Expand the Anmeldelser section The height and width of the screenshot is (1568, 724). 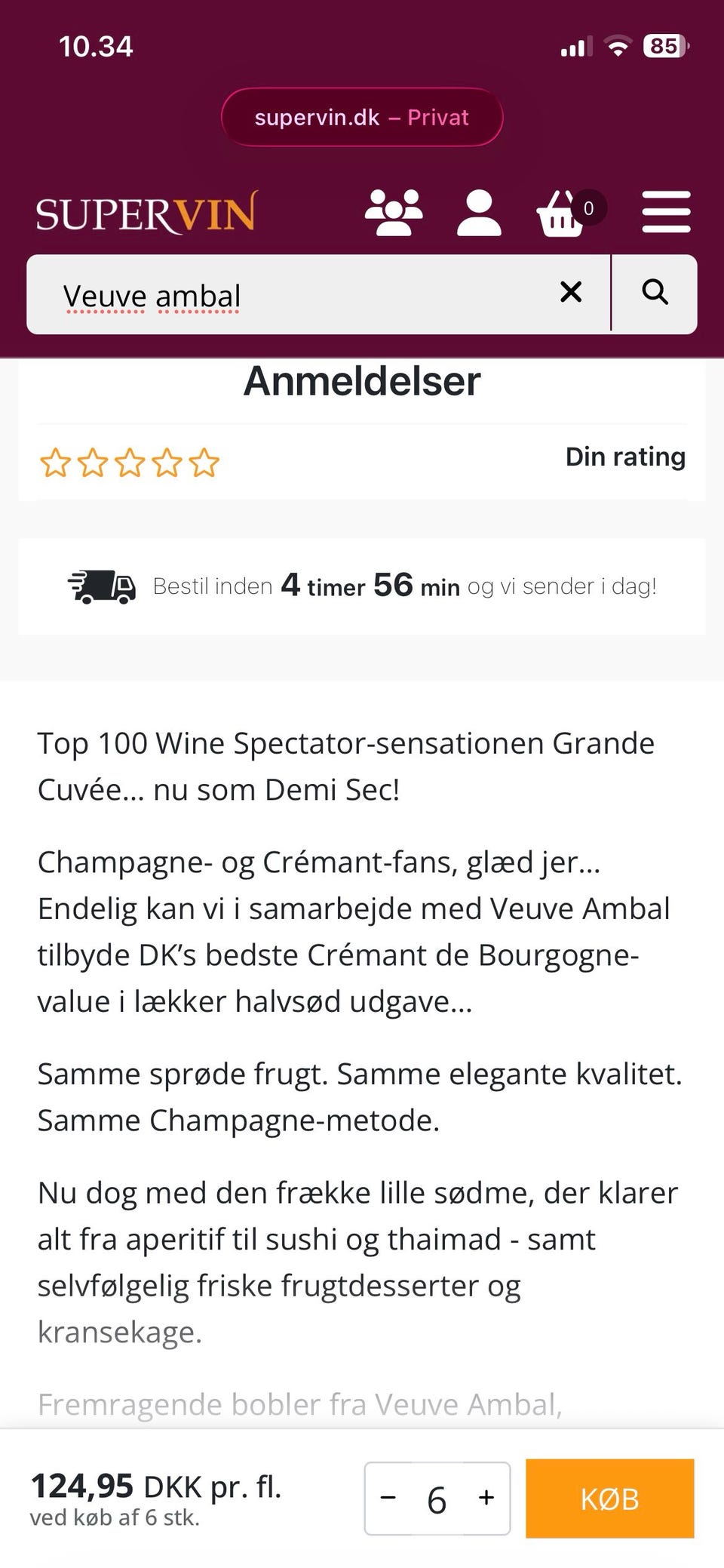pyautogui.click(x=361, y=382)
